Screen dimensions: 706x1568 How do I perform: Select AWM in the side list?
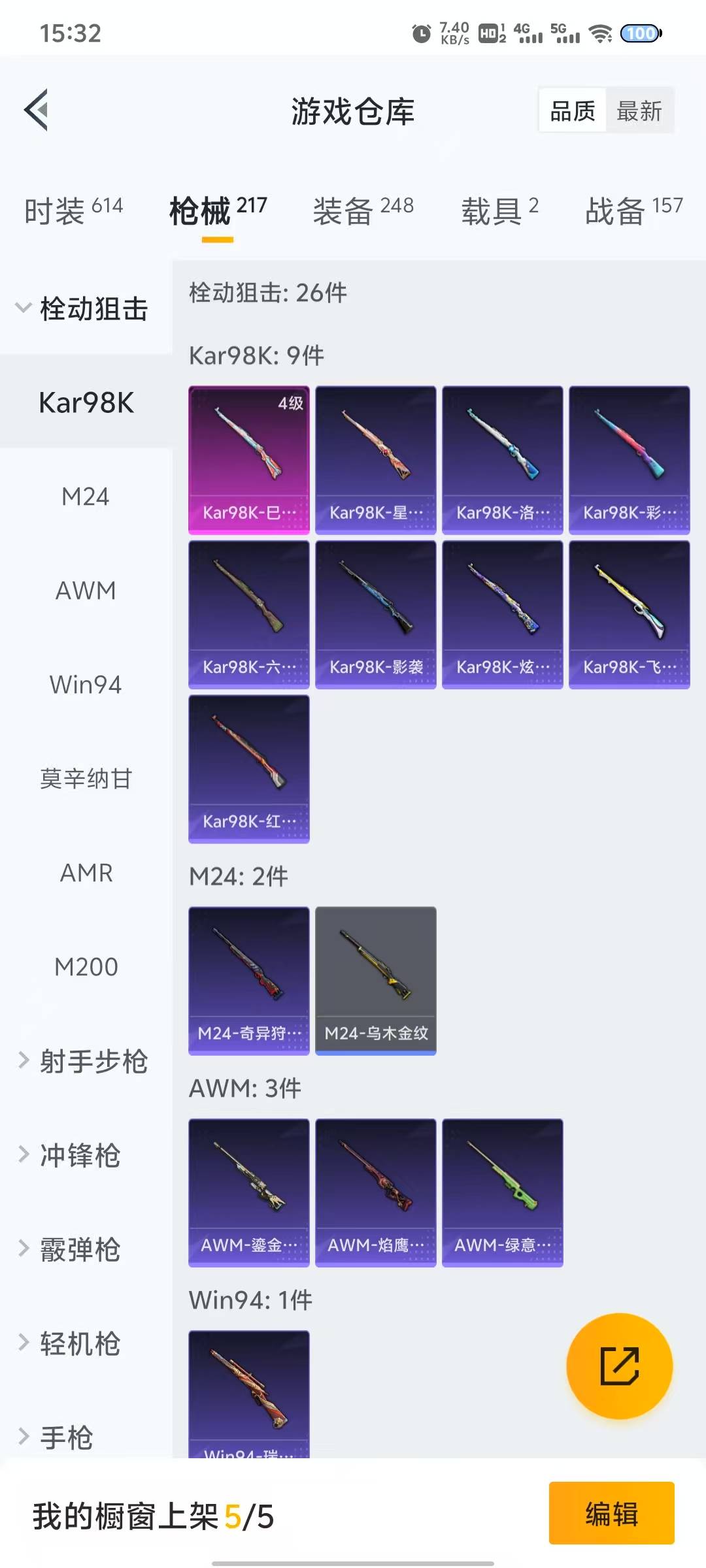(x=86, y=591)
